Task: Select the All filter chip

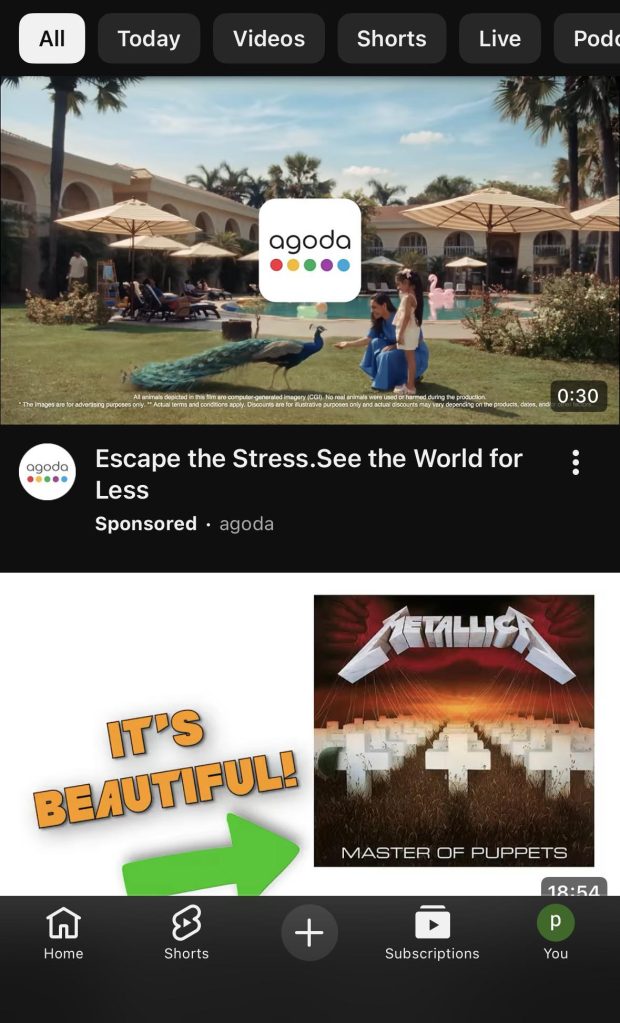Action: [x=52, y=39]
